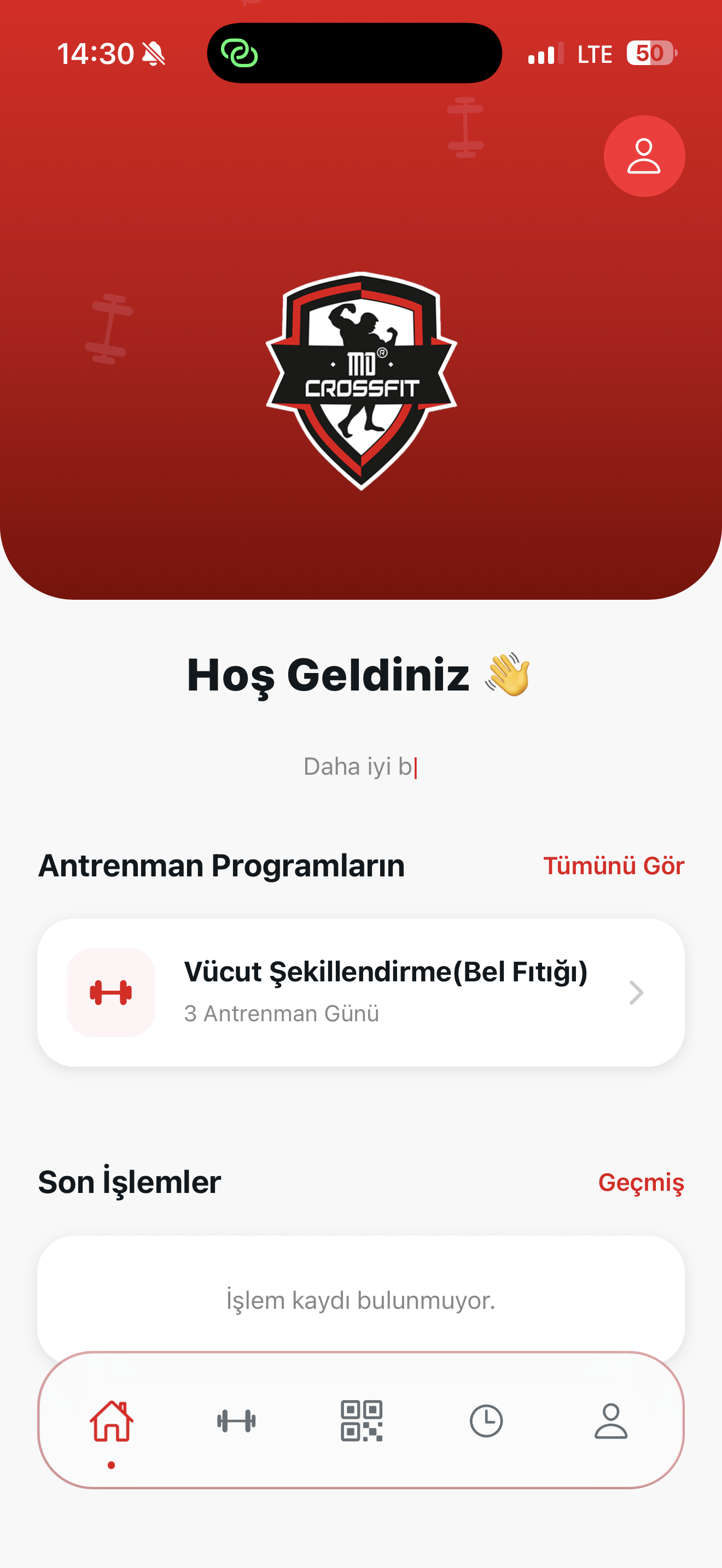
Task: Open the profile icon in the header
Action: click(643, 156)
